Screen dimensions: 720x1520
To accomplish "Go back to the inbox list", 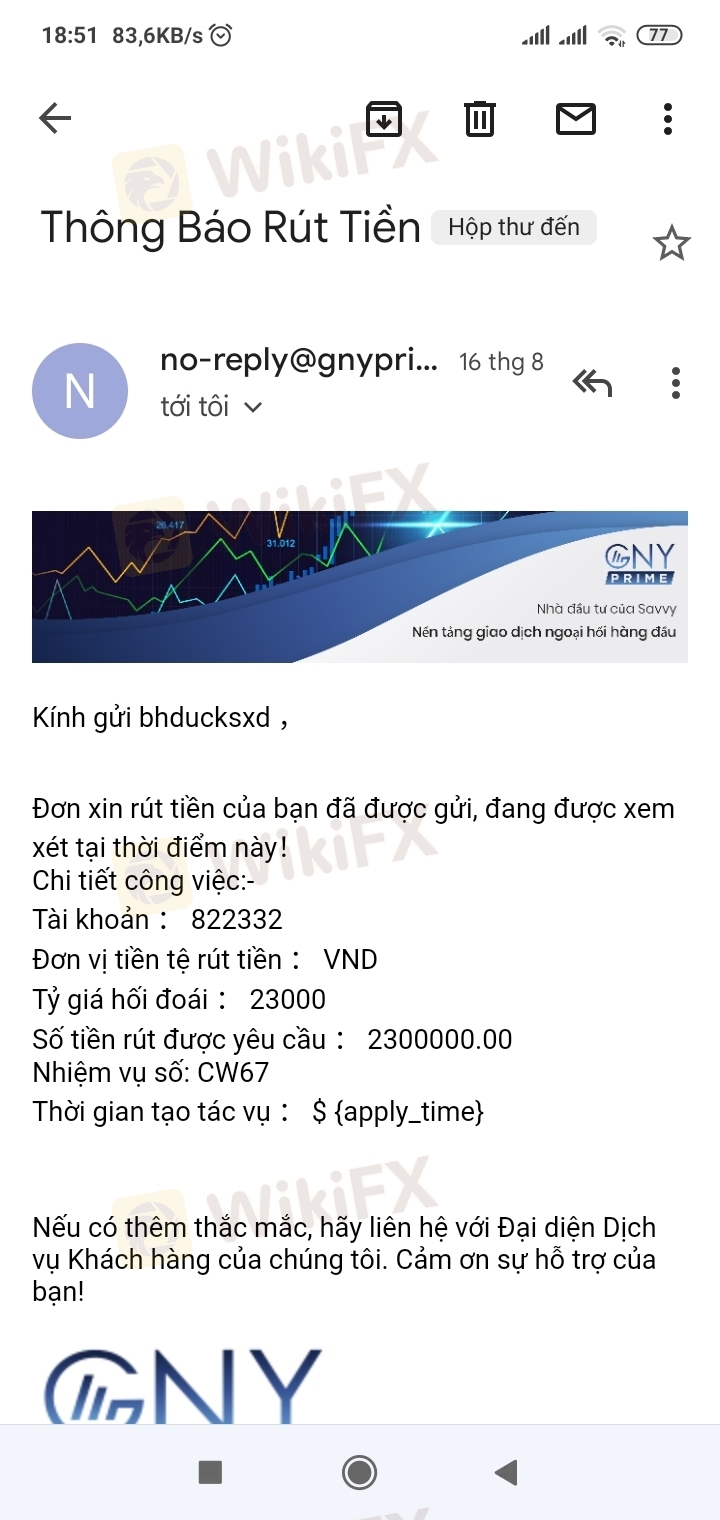I will tap(55, 119).
